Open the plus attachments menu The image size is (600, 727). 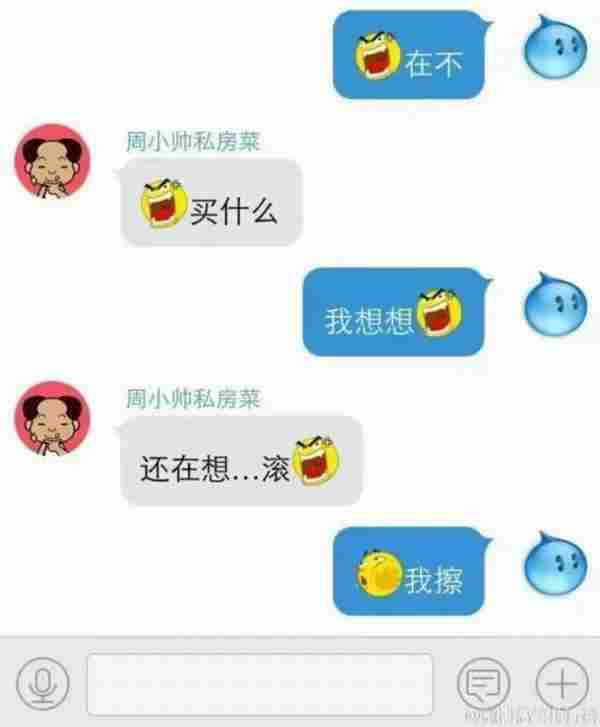tap(562, 685)
